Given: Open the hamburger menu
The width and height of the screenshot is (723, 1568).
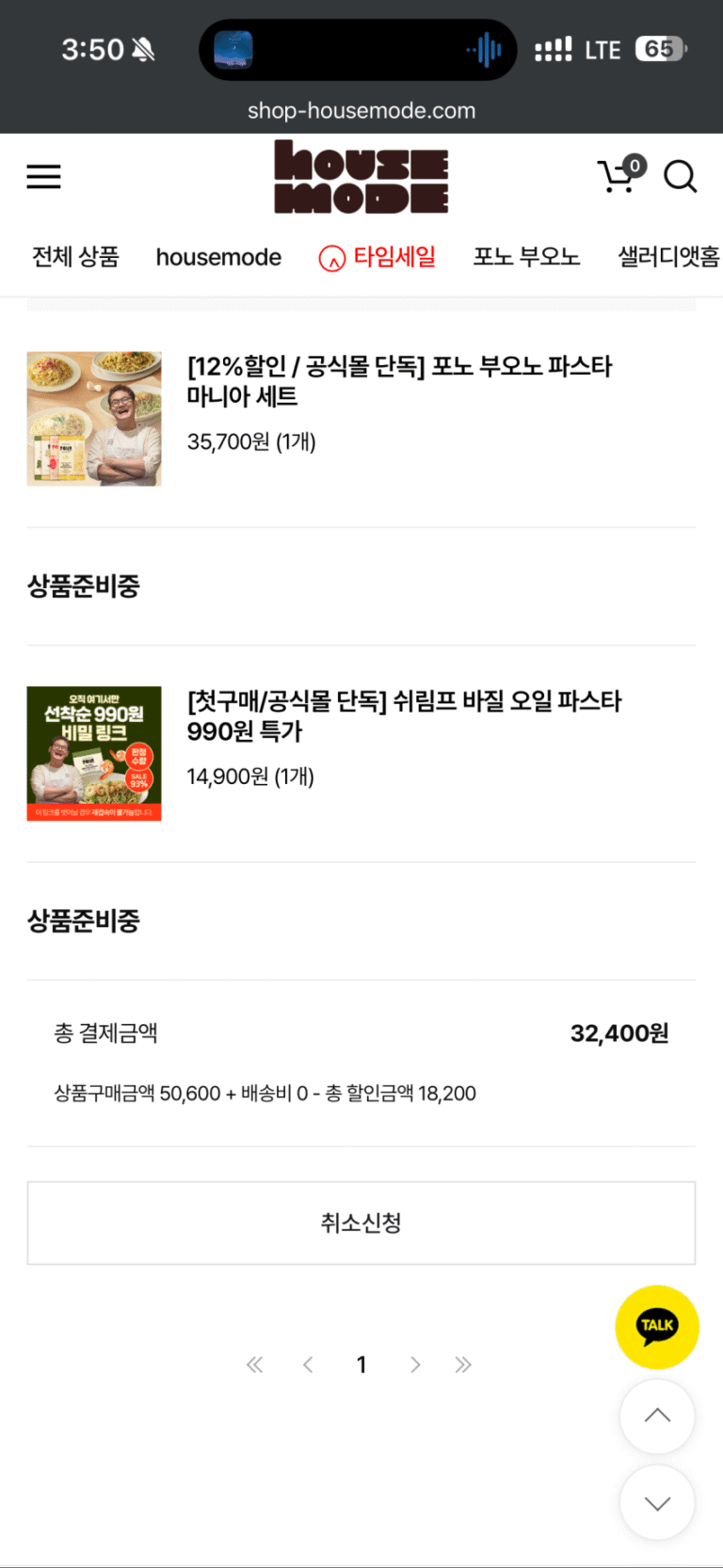Looking at the screenshot, I should click(43, 177).
